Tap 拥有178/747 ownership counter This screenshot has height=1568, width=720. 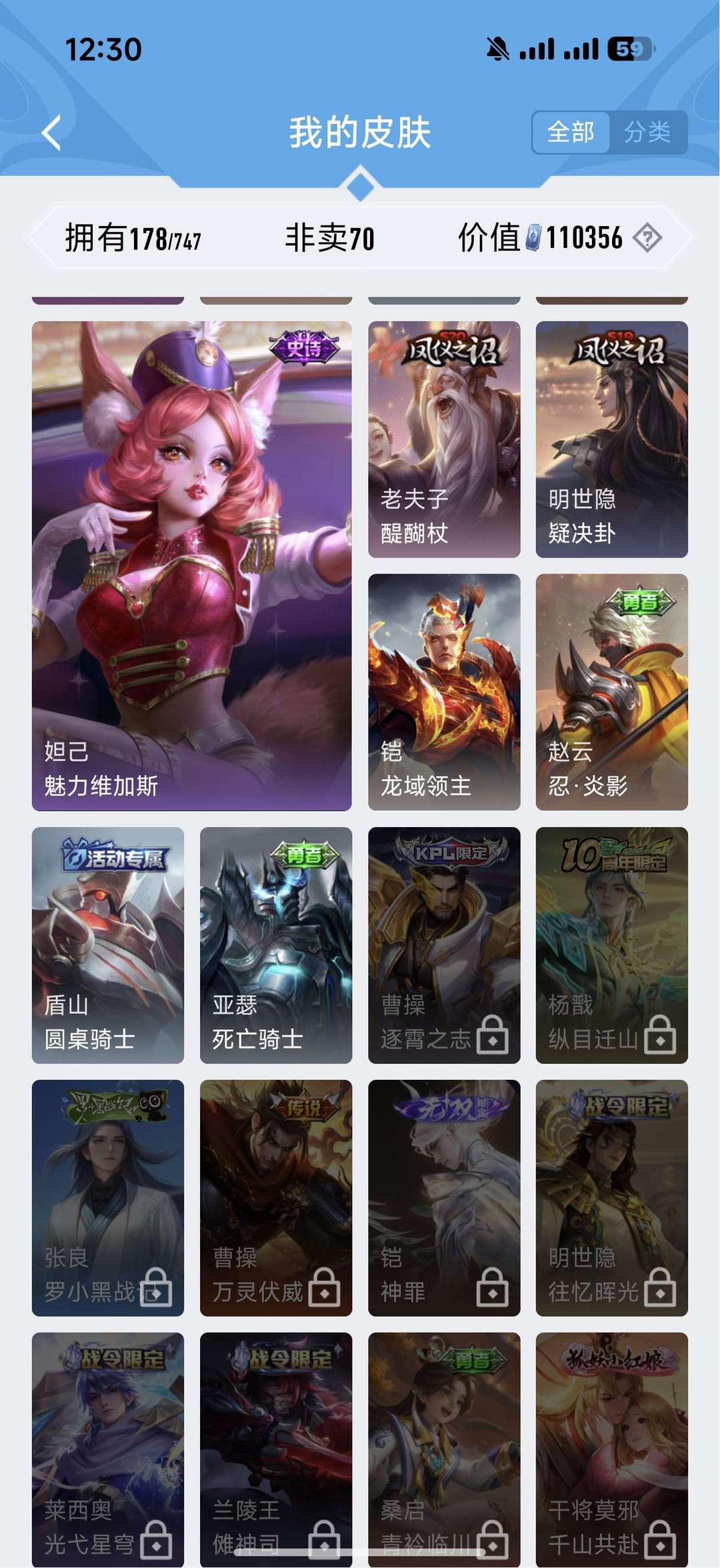click(133, 236)
